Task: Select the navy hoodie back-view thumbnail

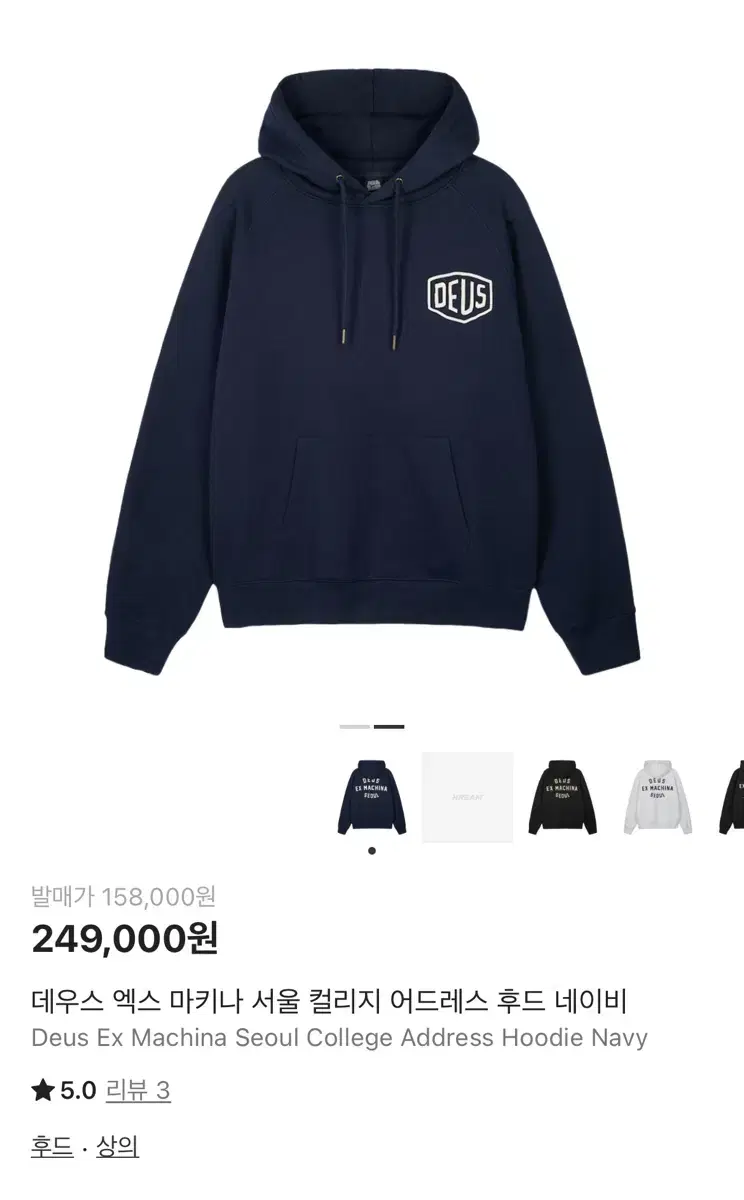Action: (x=372, y=797)
